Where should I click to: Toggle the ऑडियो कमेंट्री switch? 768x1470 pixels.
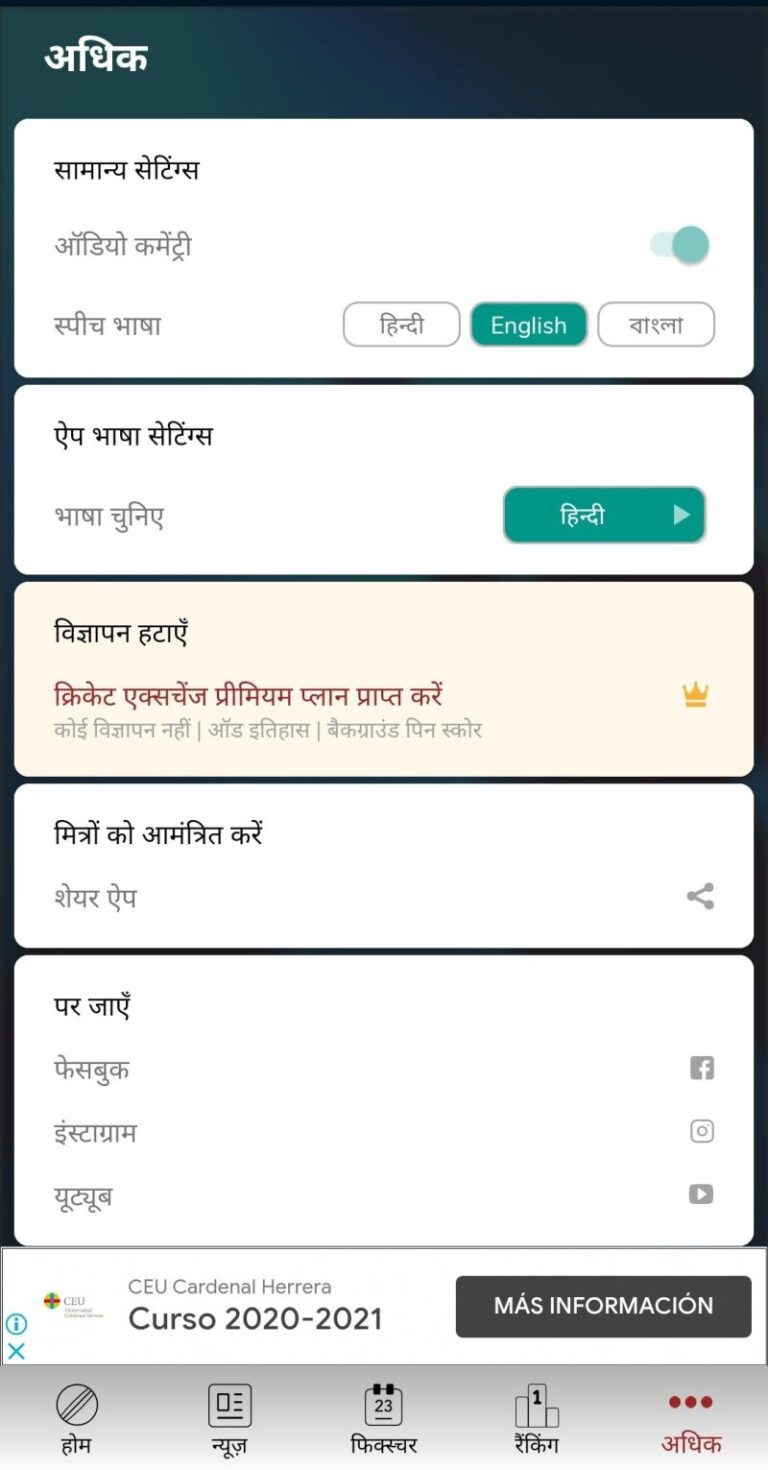point(681,245)
